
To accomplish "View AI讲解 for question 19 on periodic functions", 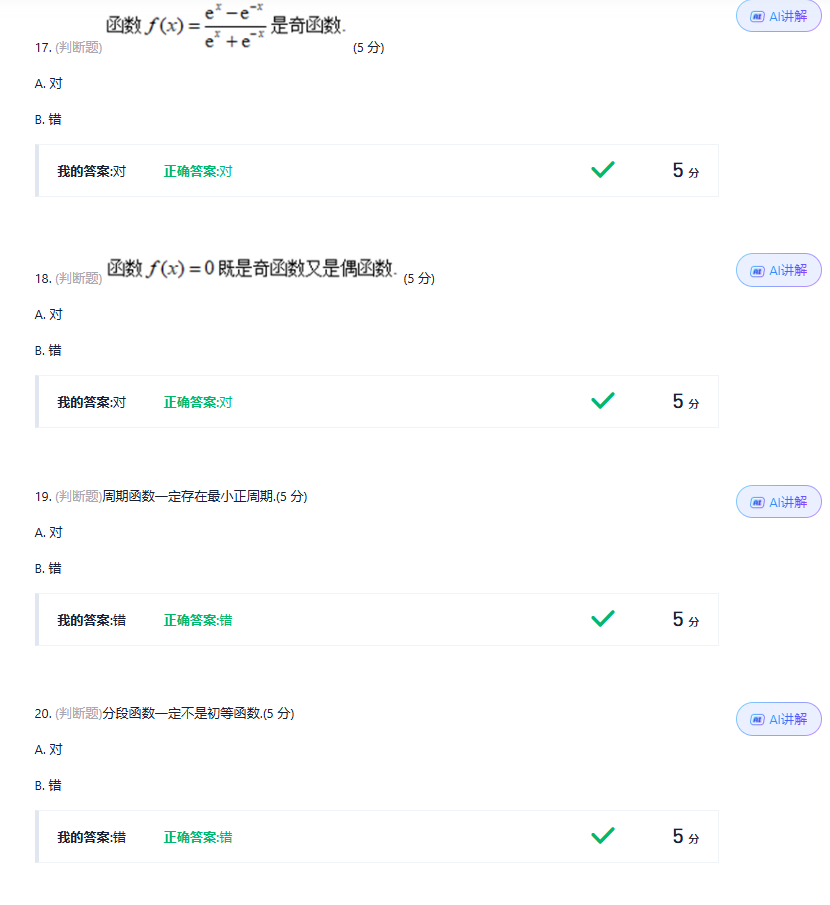I will [x=778, y=501].
